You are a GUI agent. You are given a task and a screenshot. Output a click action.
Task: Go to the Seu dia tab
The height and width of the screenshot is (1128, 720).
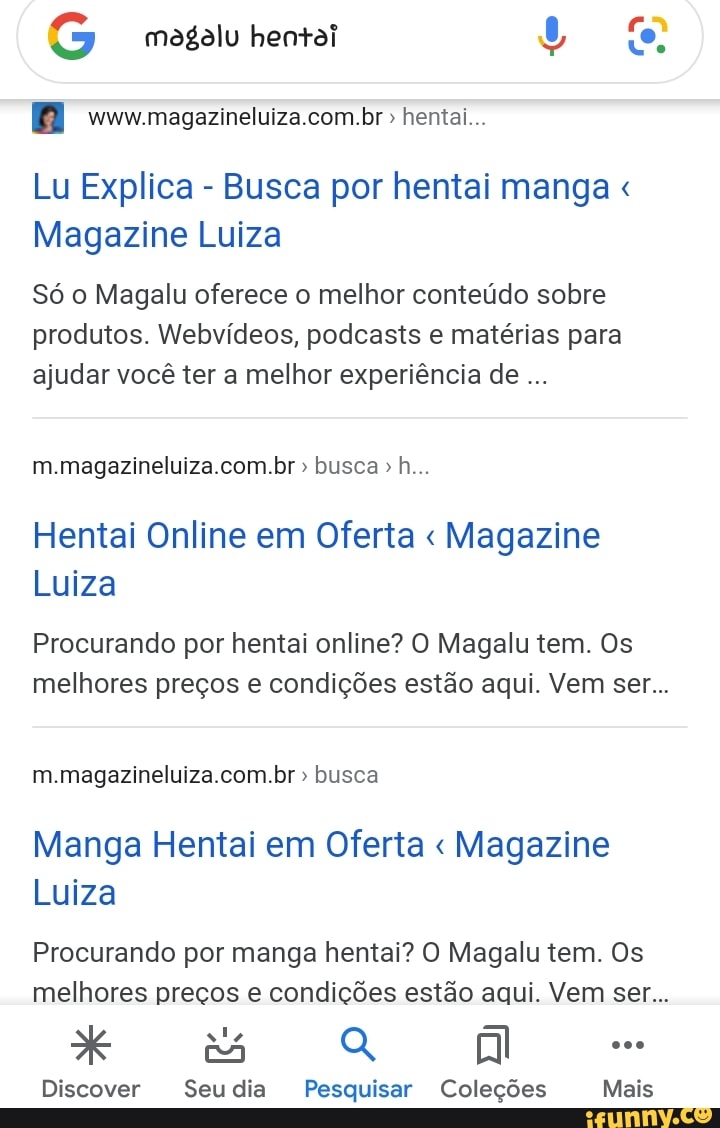225,1062
